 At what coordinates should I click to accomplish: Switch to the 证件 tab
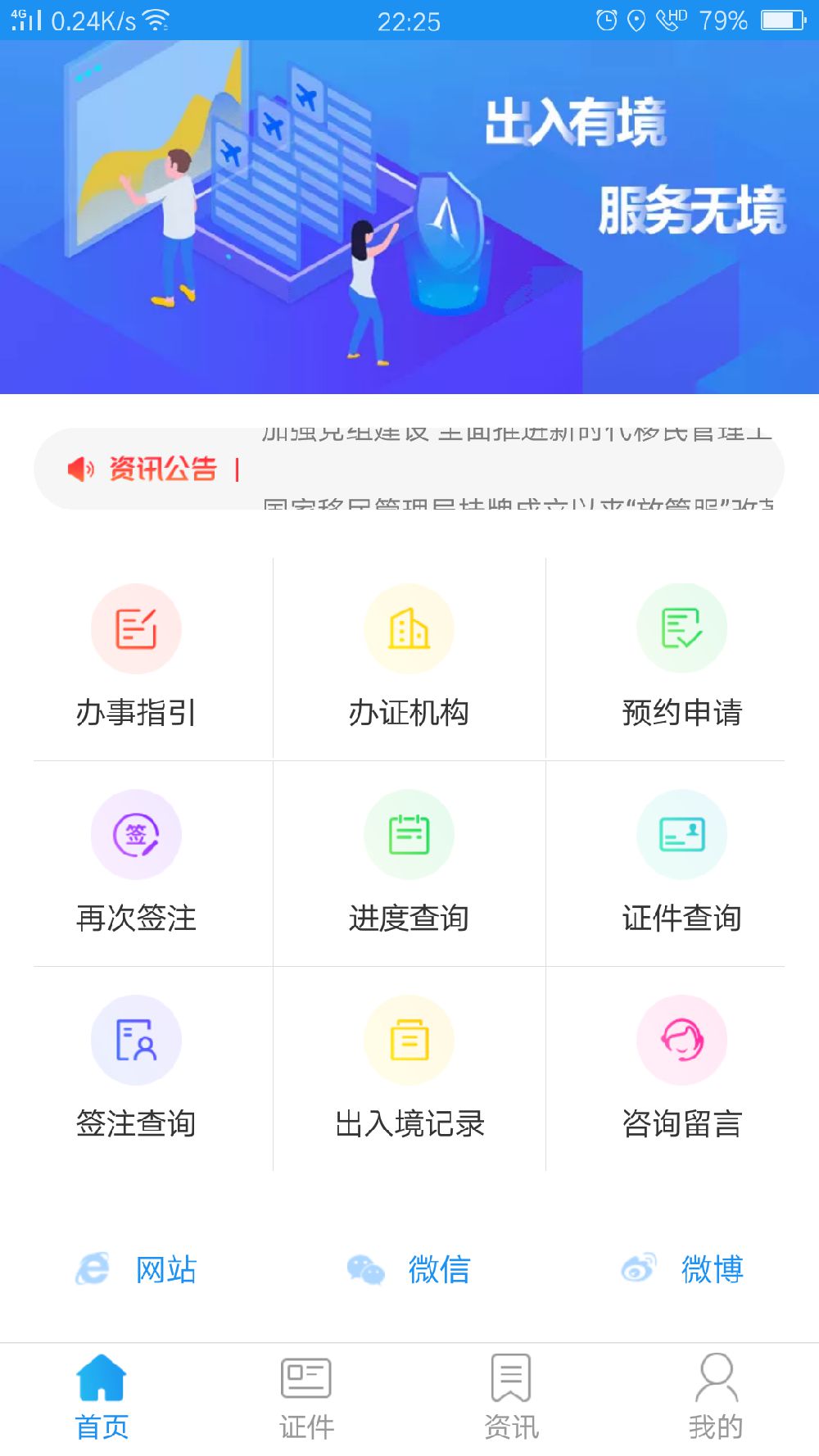coord(306,1399)
